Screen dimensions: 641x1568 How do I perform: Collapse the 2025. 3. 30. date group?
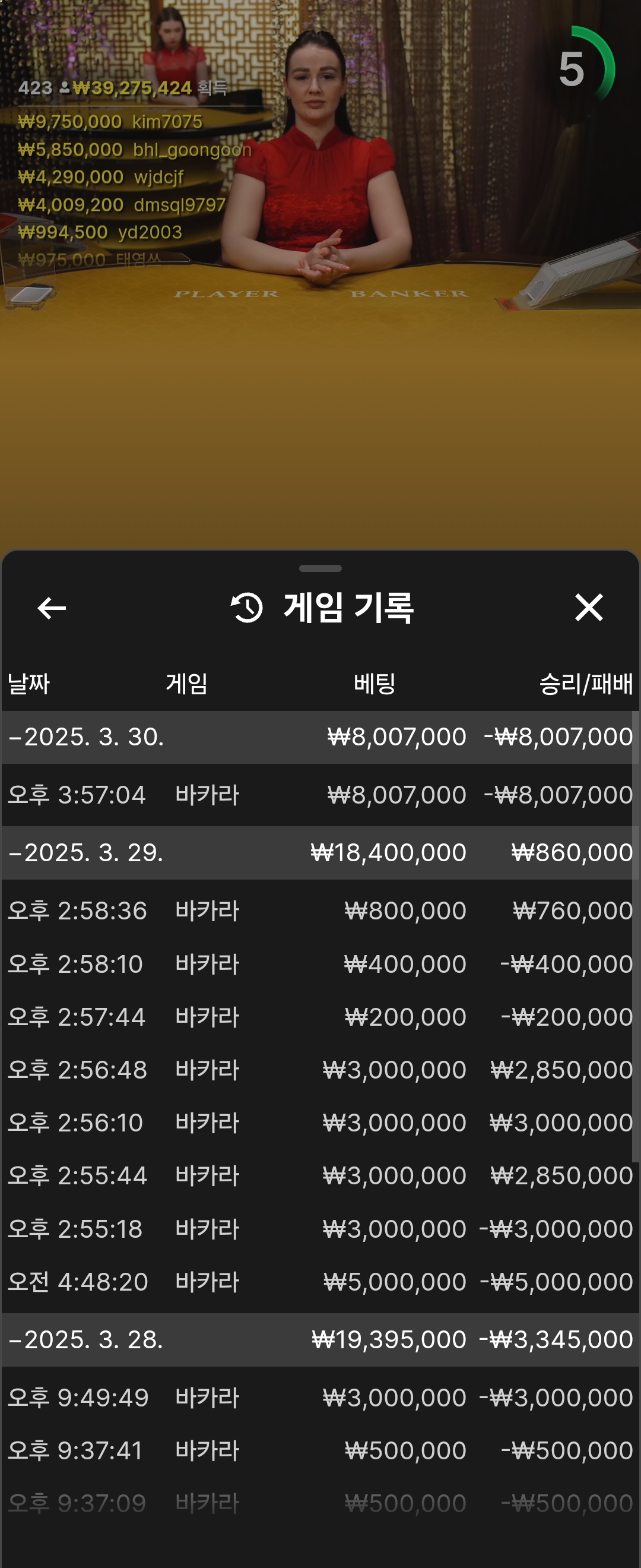[85, 736]
